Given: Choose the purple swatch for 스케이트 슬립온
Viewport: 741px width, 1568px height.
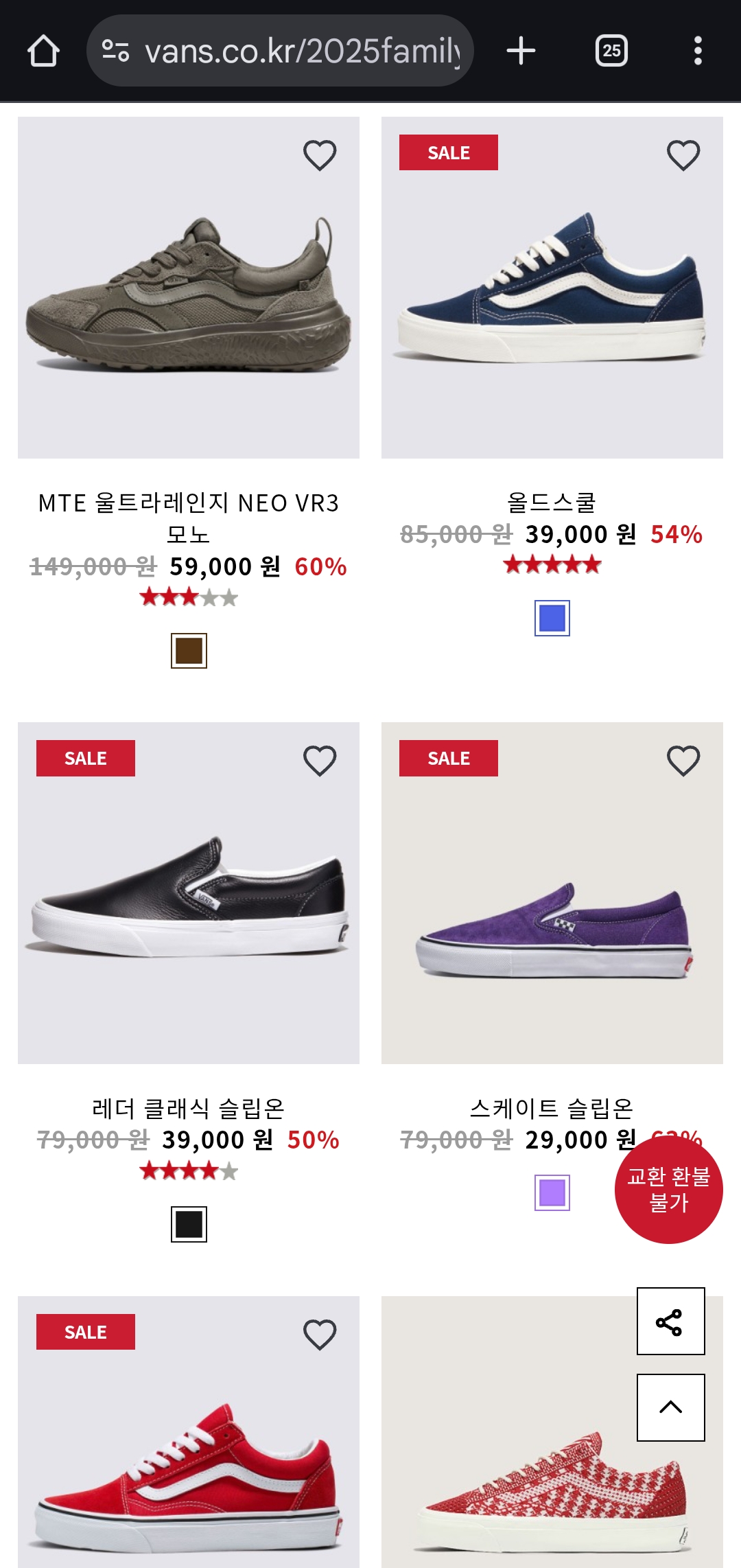Looking at the screenshot, I should [x=552, y=1192].
